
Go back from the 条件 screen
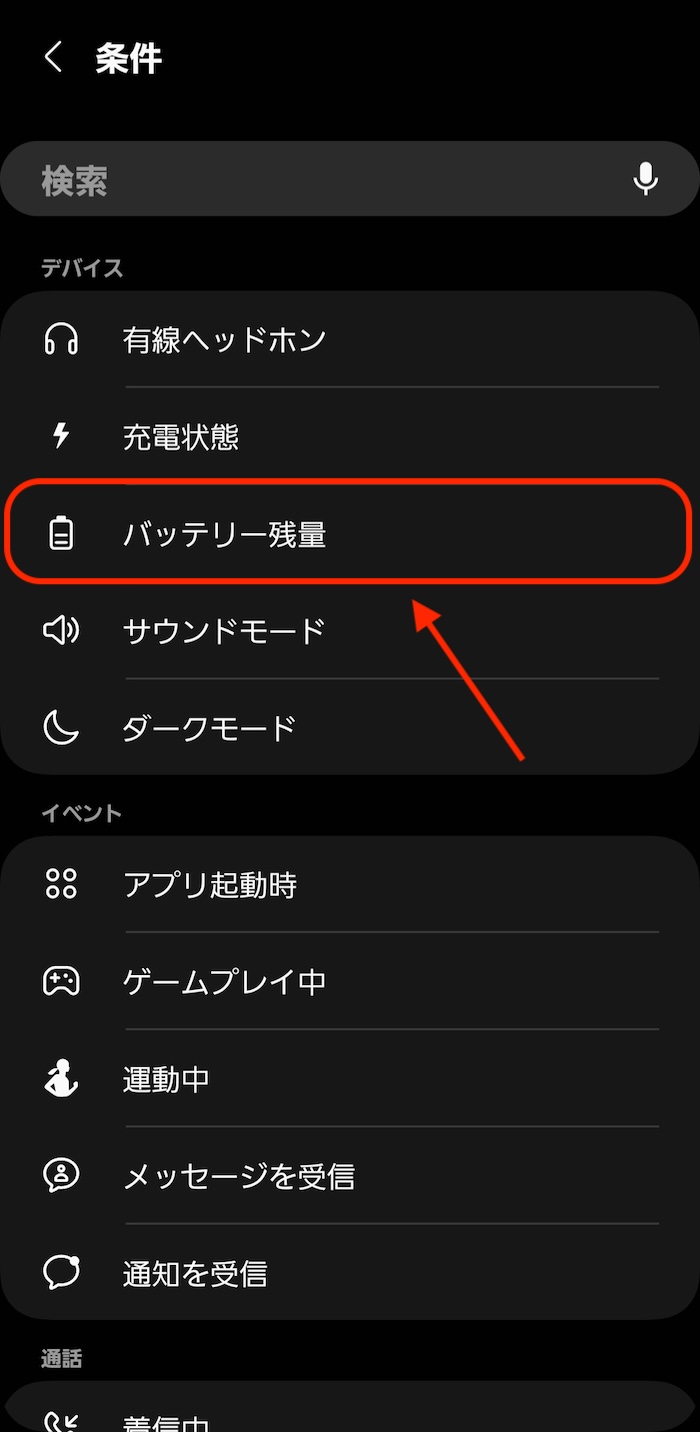click(x=53, y=58)
